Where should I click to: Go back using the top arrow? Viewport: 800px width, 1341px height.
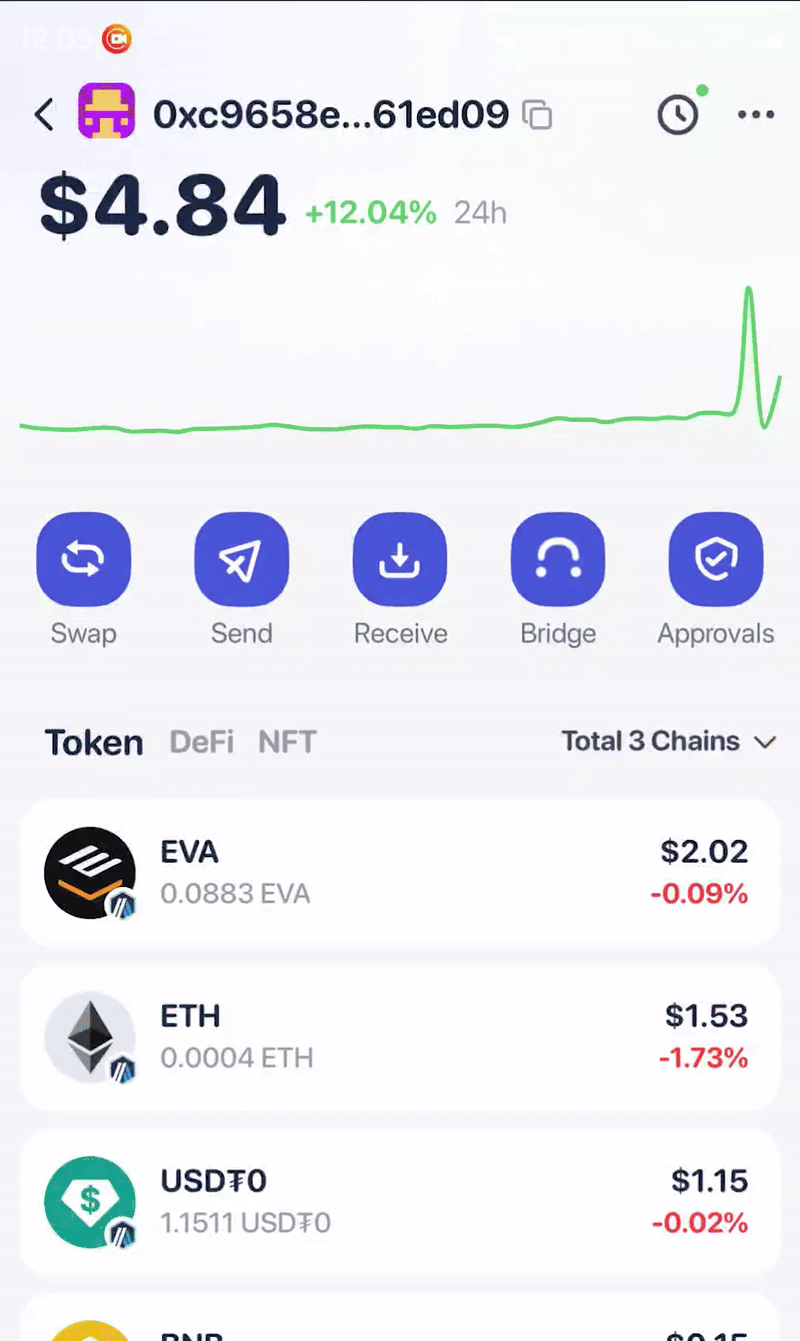click(x=44, y=115)
